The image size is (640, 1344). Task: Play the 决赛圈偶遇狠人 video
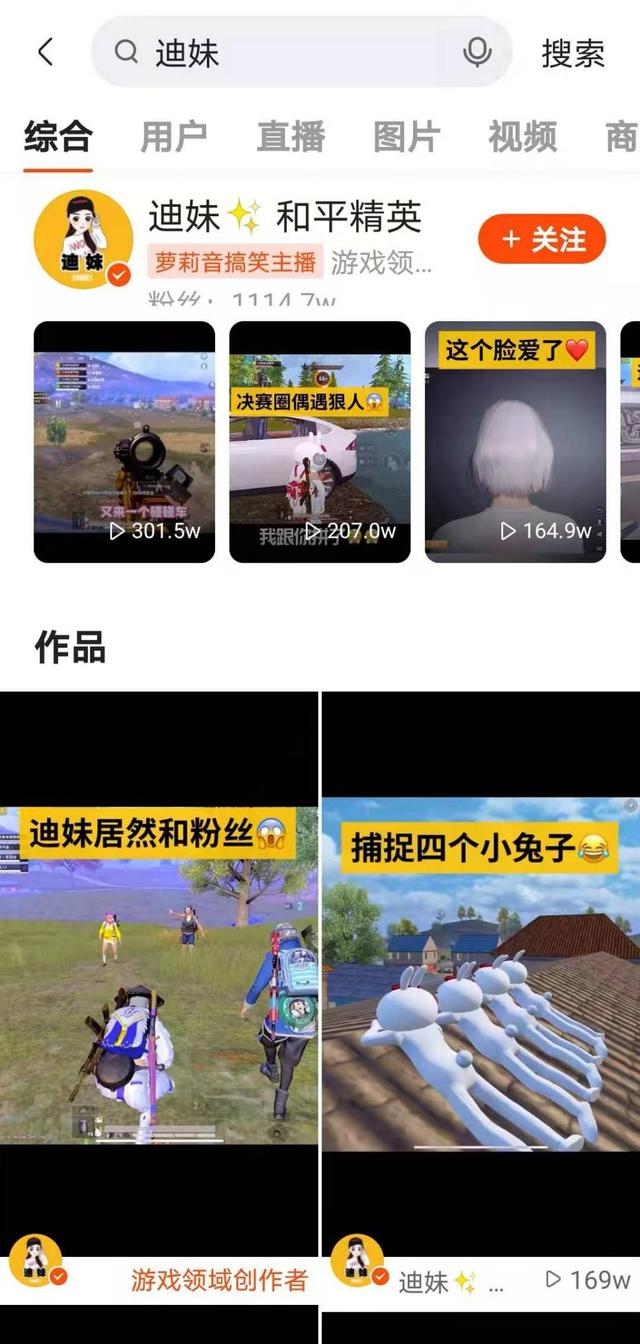click(x=320, y=442)
